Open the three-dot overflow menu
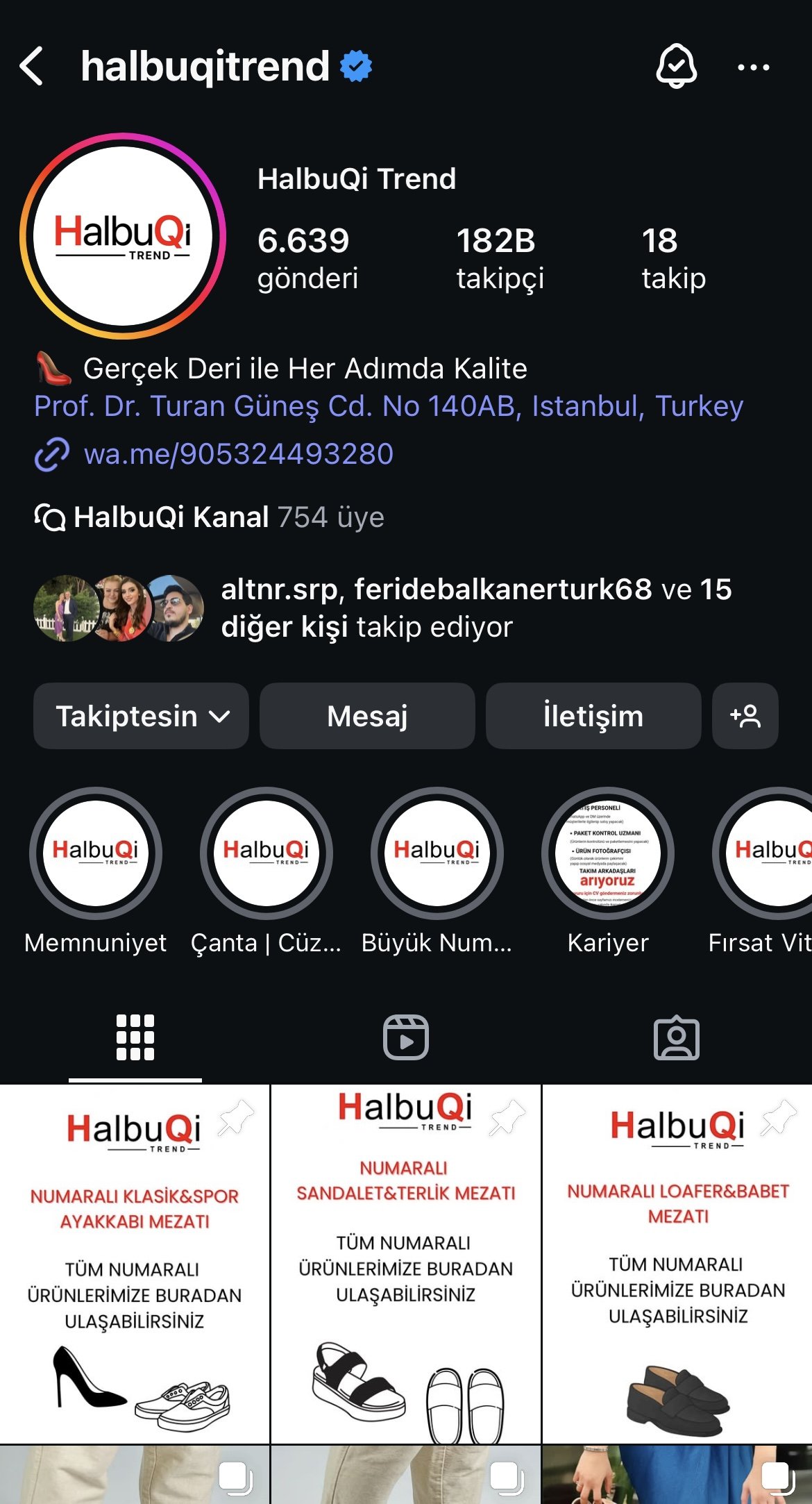812x1504 pixels. 753,67
